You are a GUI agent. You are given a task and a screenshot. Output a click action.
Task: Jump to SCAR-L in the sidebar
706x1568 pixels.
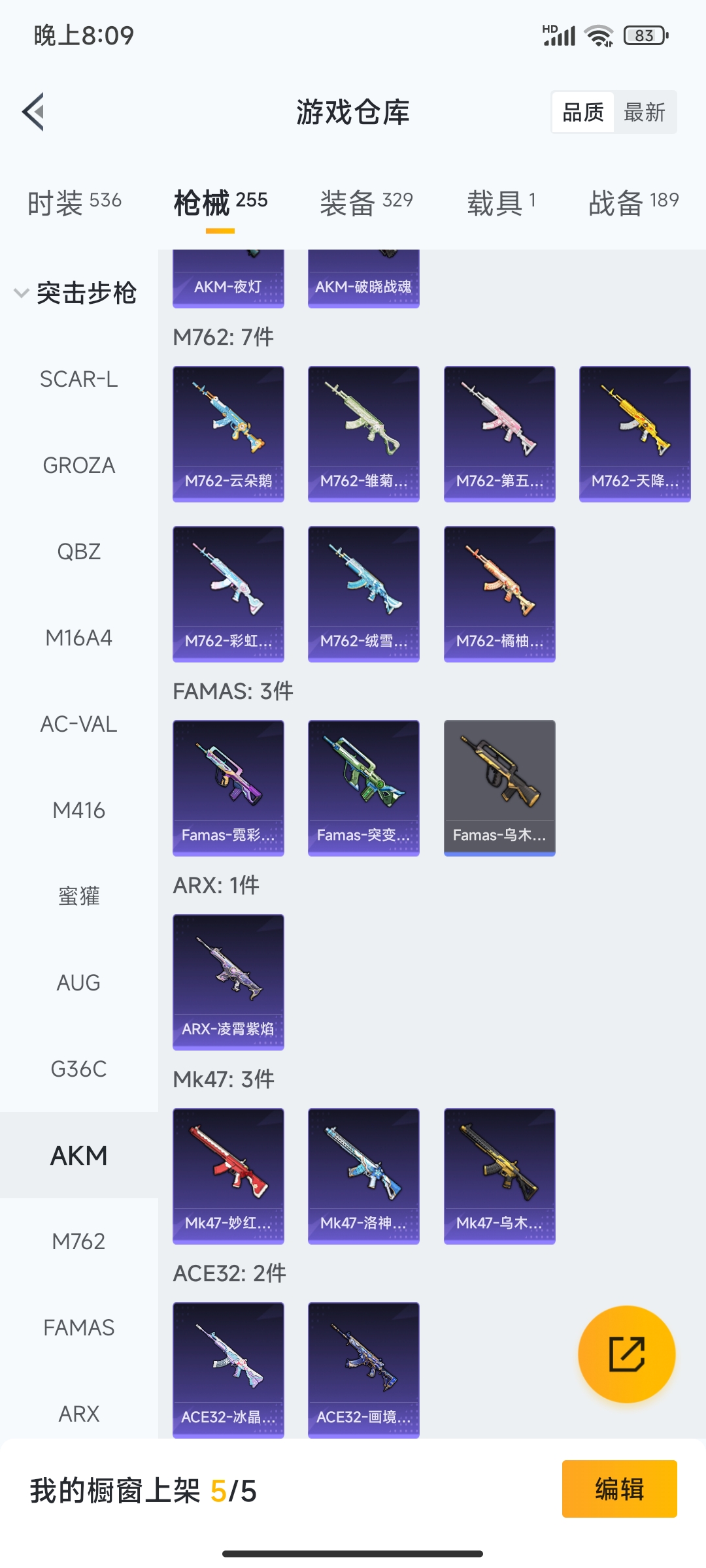click(78, 379)
